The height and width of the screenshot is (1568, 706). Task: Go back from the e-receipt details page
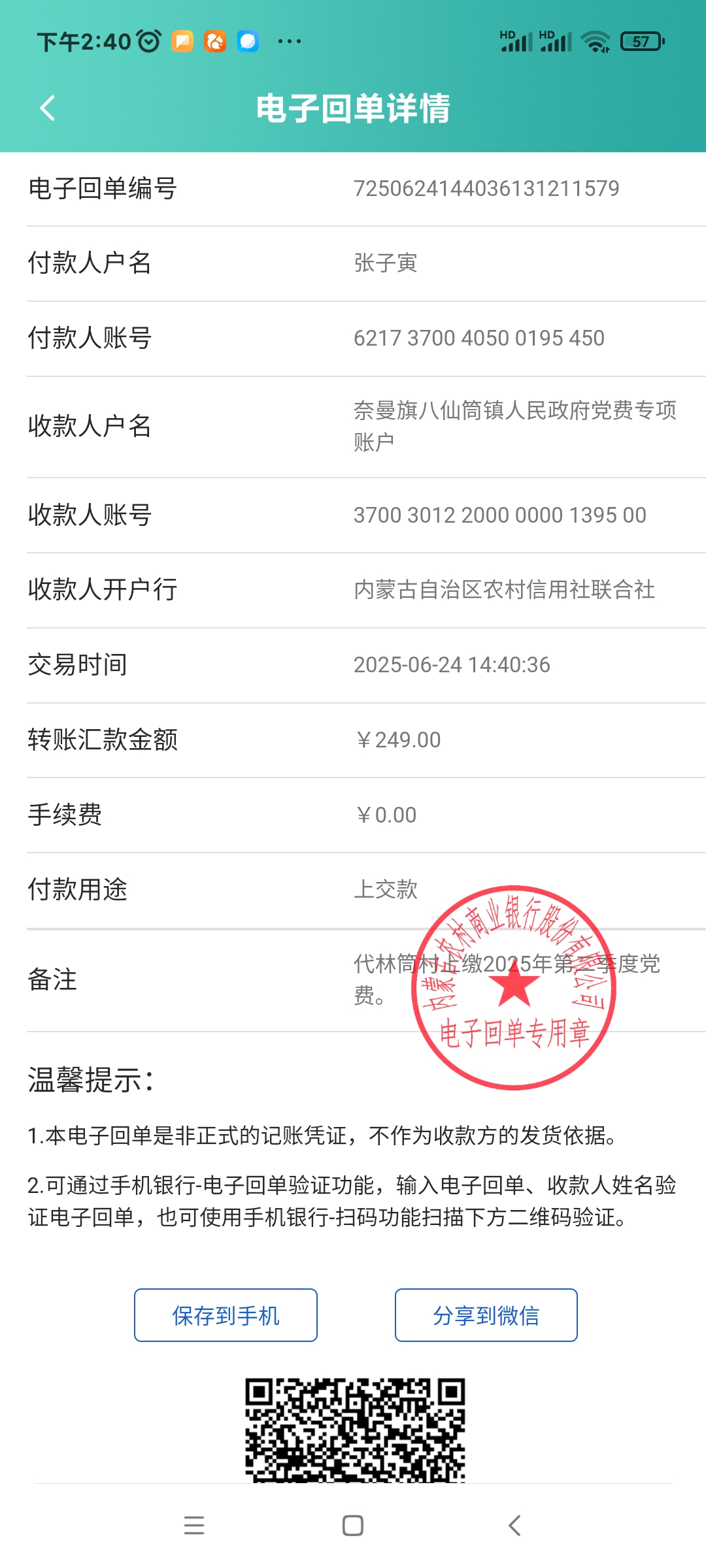(x=47, y=108)
